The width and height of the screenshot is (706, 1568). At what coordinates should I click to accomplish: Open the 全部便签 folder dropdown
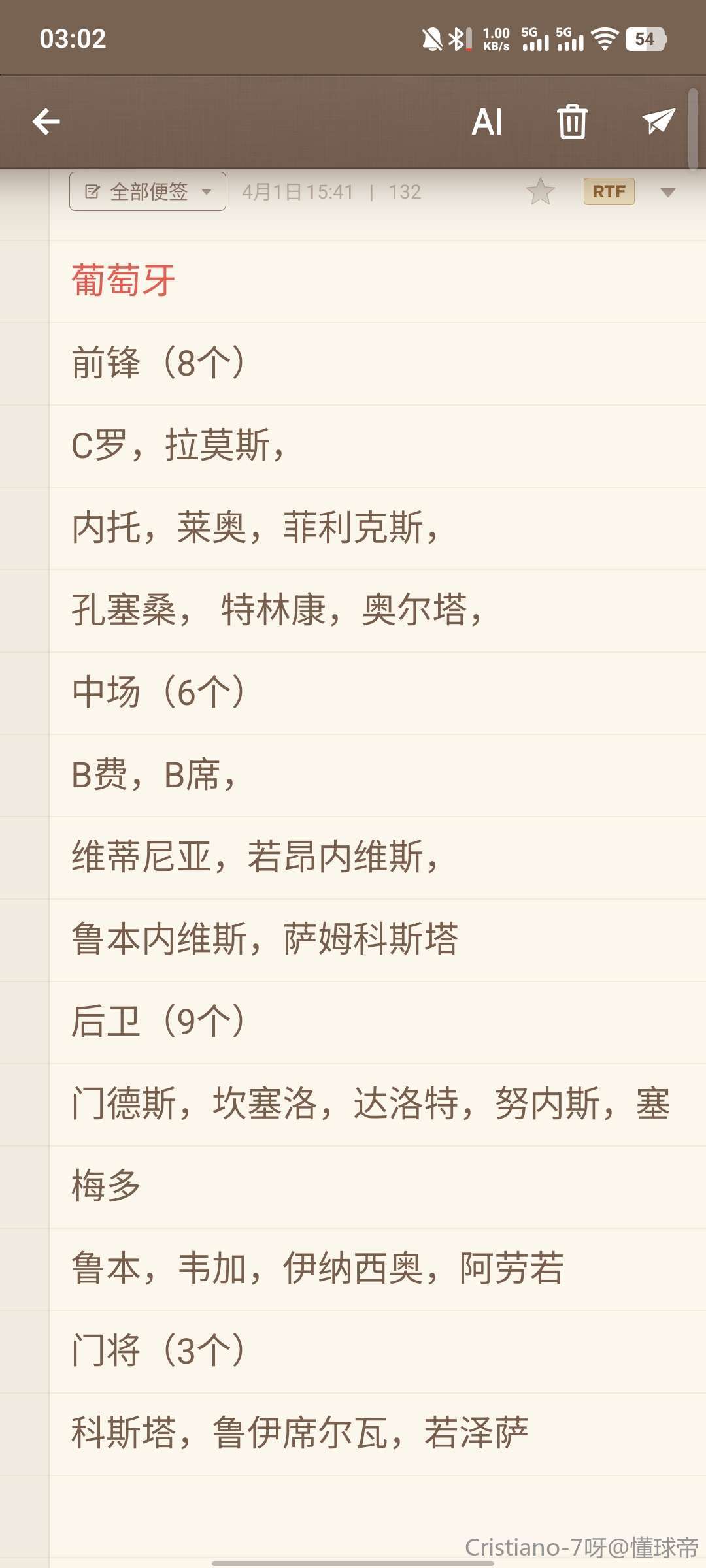tap(148, 191)
